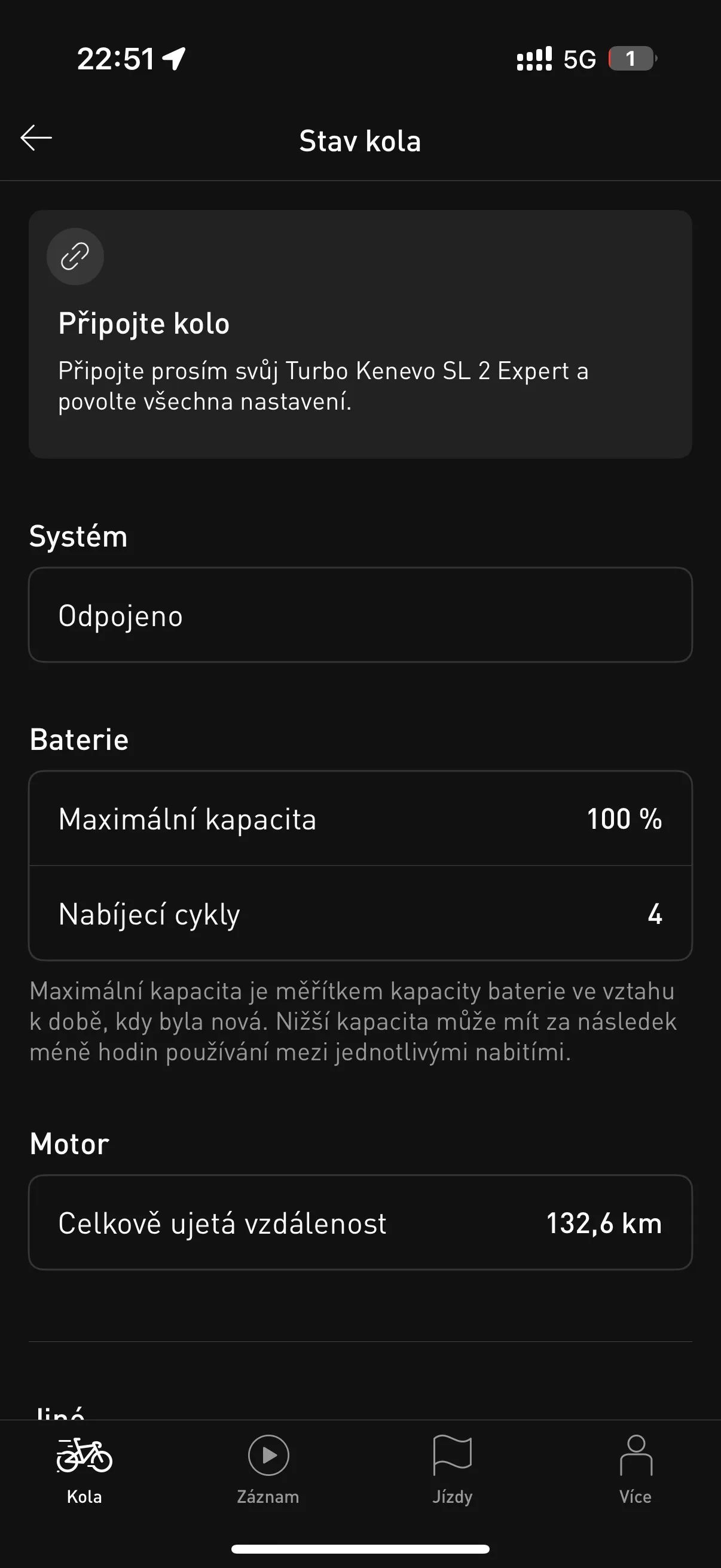
Task: Go back from Stav kola screen
Action: pyautogui.click(x=36, y=138)
